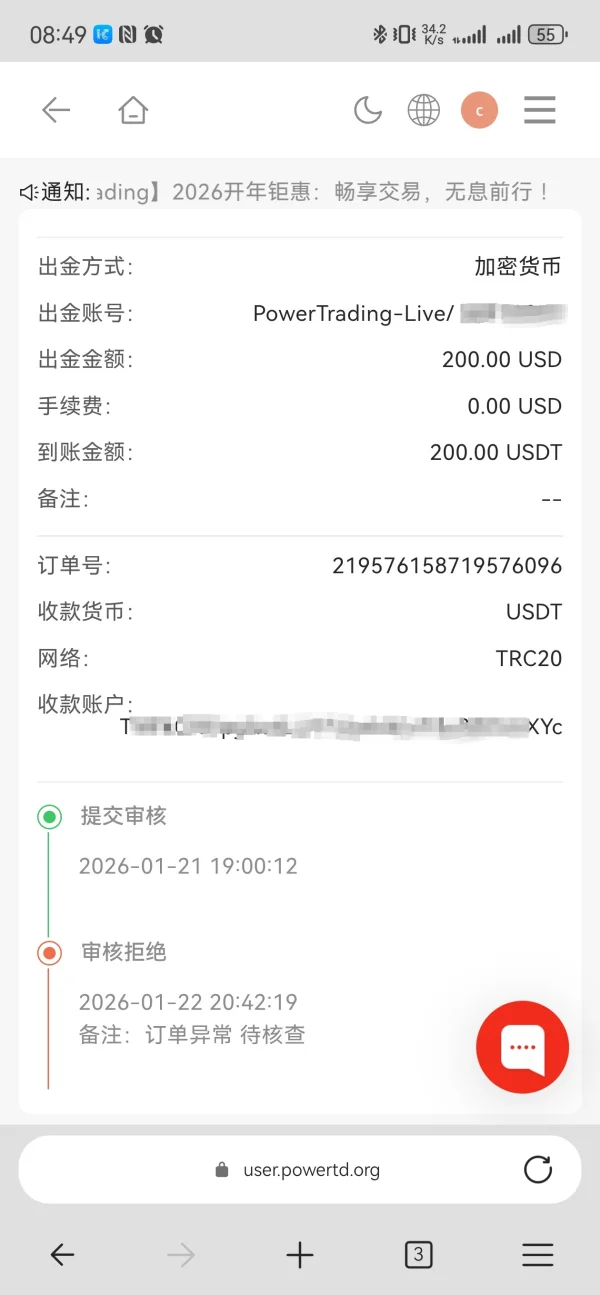
Task: Open the browser menu in bottom toolbar
Action: click(x=538, y=1255)
